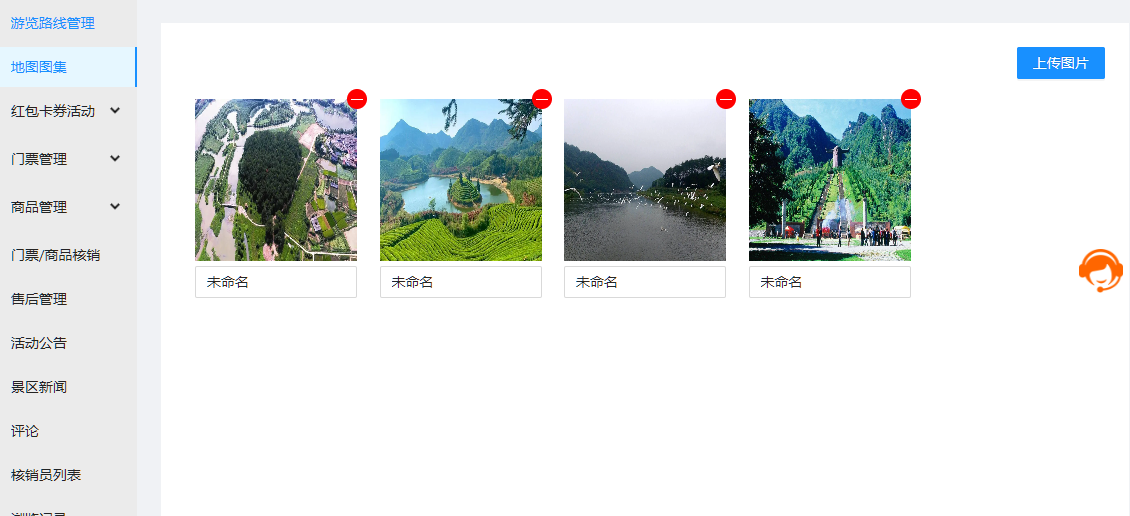Image resolution: width=1130 pixels, height=516 pixels.
Task: Open 游览路线管理 in the sidebar
Action: 53,23
